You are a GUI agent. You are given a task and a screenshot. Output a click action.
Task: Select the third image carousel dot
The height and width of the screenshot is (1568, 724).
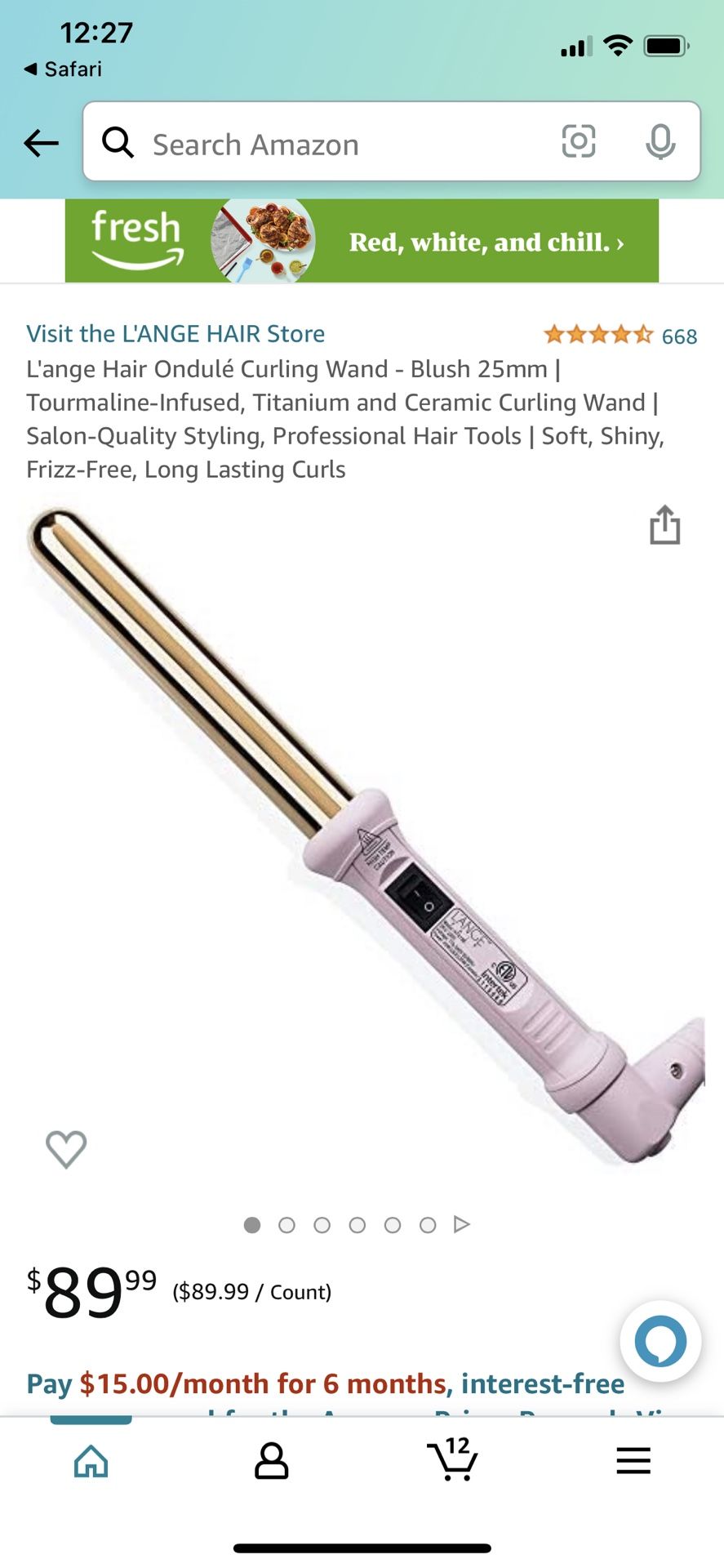click(322, 1225)
